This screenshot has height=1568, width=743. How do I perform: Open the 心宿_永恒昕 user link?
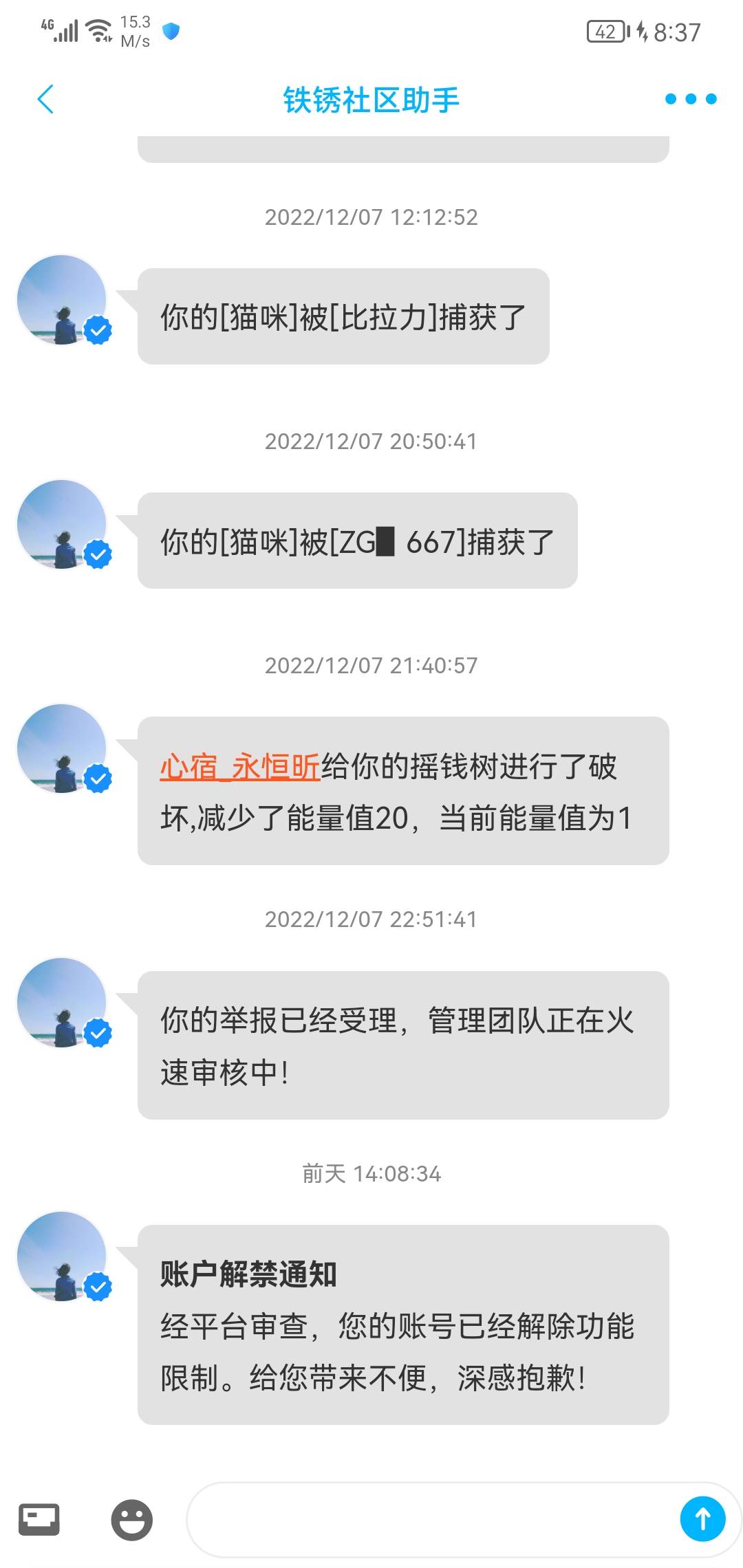click(x=239, y=767)
